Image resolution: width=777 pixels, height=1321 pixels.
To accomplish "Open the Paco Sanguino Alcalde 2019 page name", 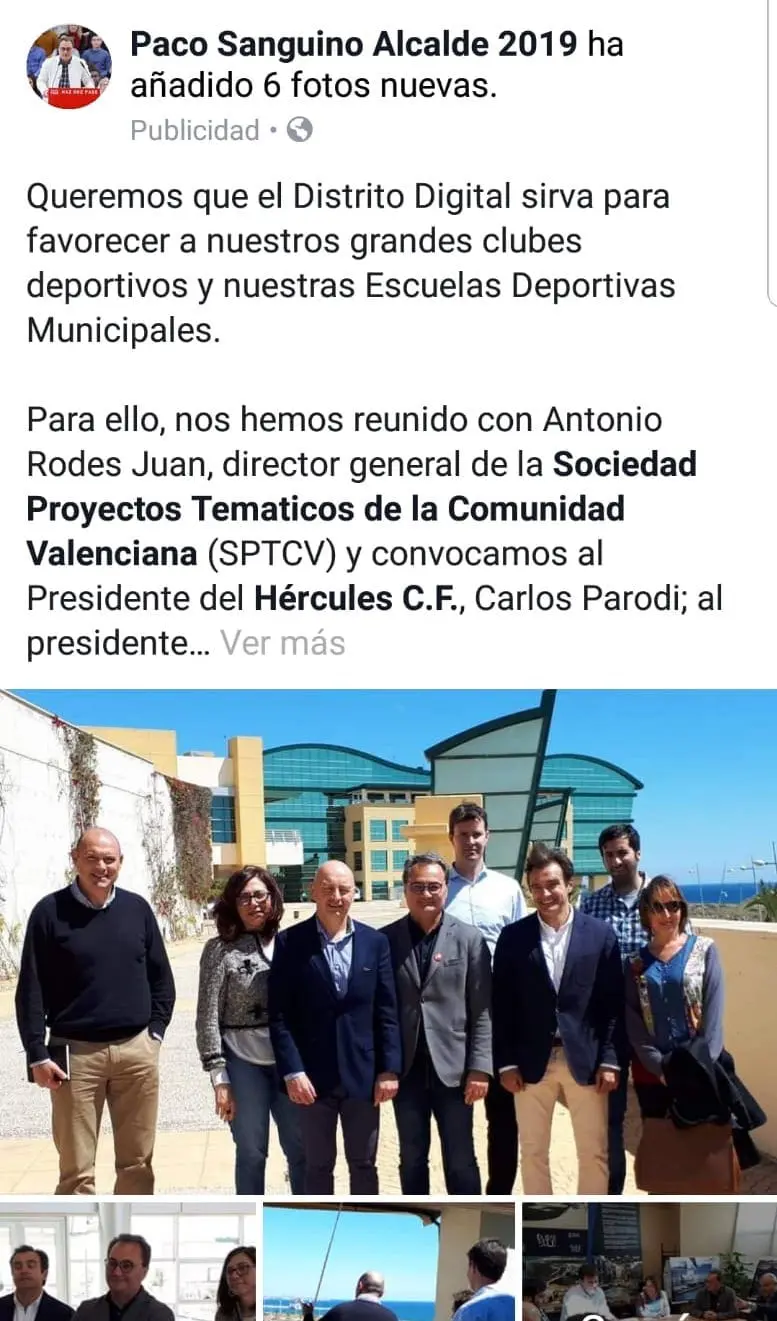I will (354, 45).
